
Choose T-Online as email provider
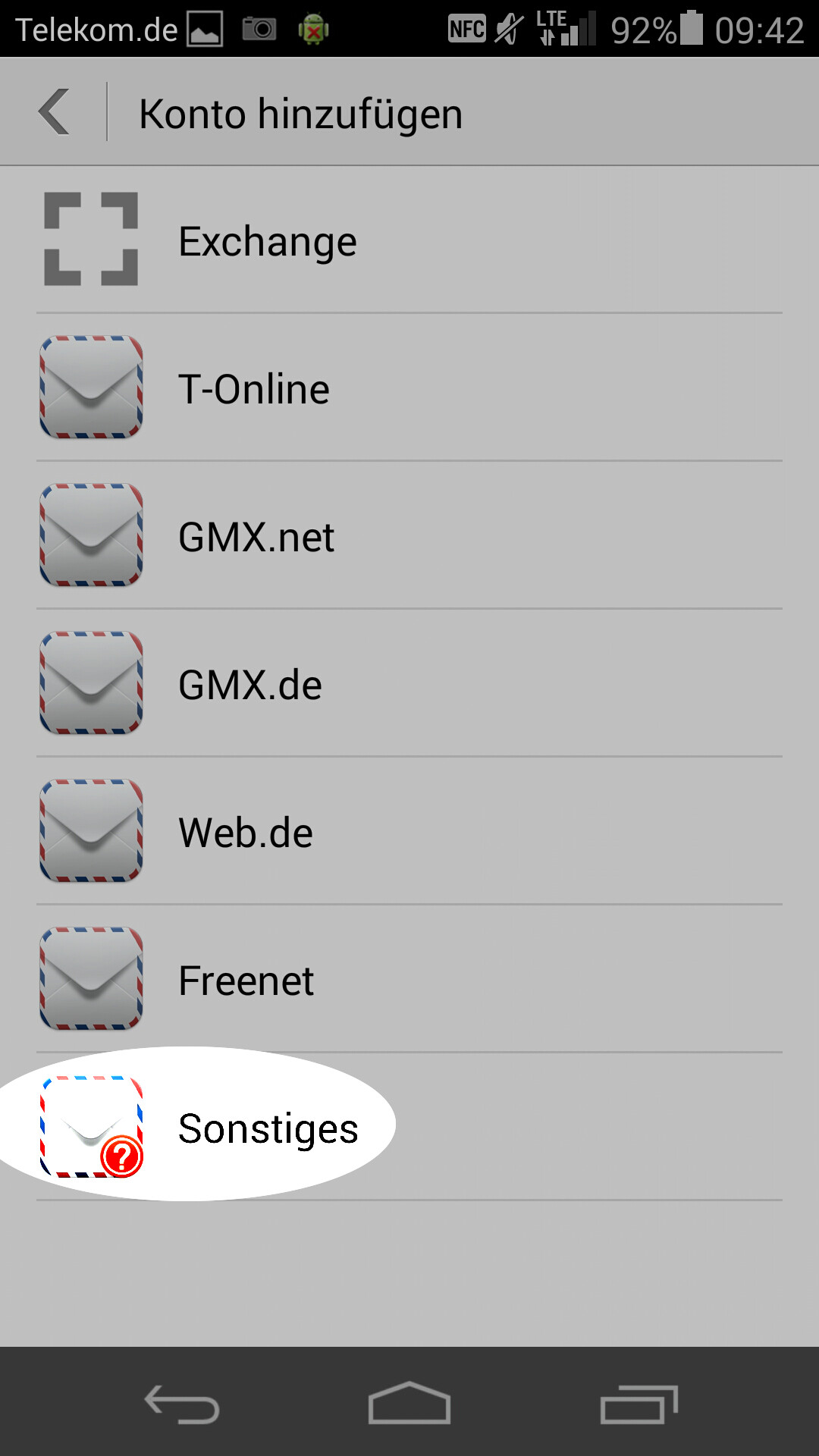pos(409,388)
